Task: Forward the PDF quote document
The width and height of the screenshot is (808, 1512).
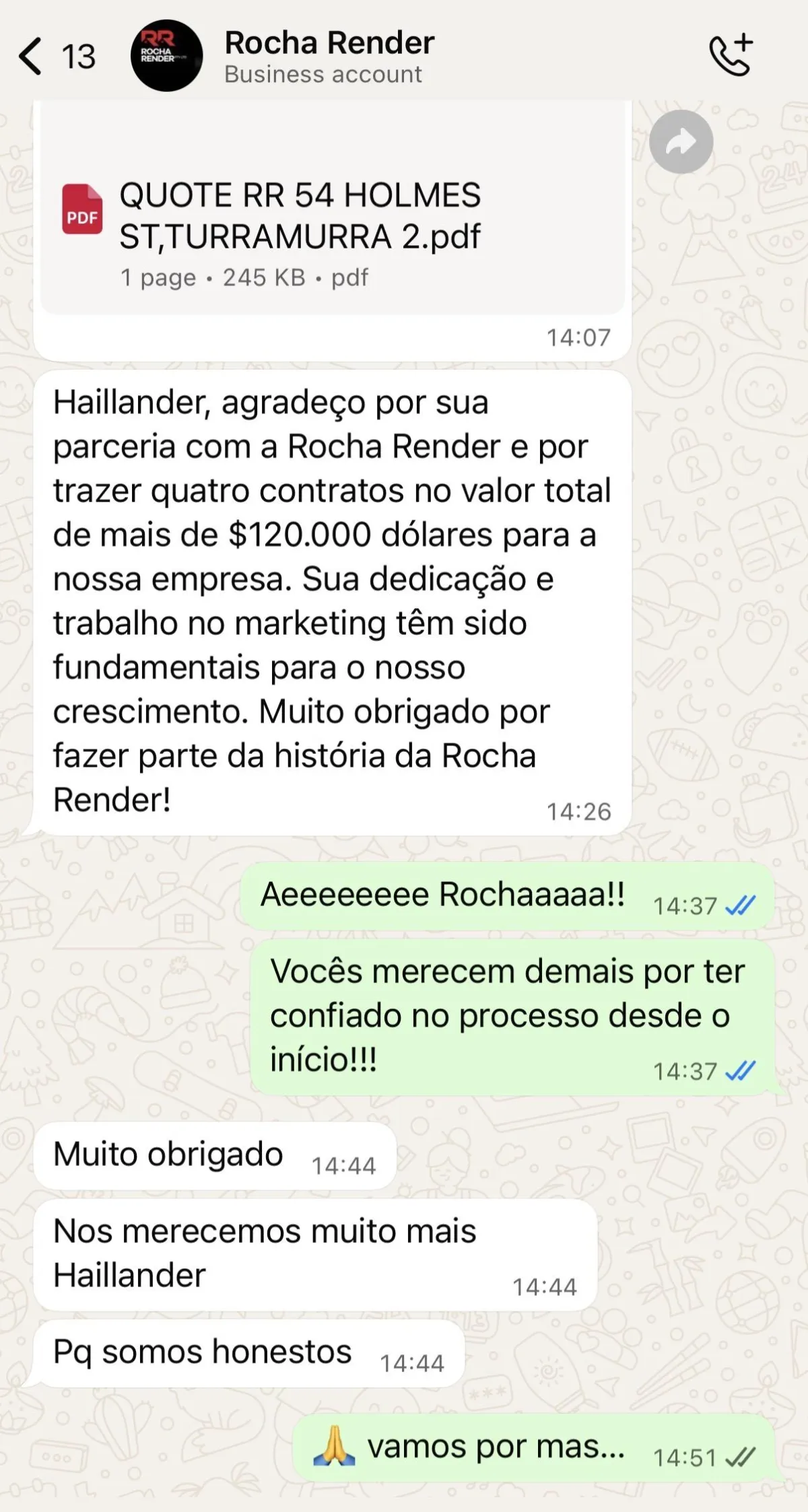Action: click(x=681, y=142)
